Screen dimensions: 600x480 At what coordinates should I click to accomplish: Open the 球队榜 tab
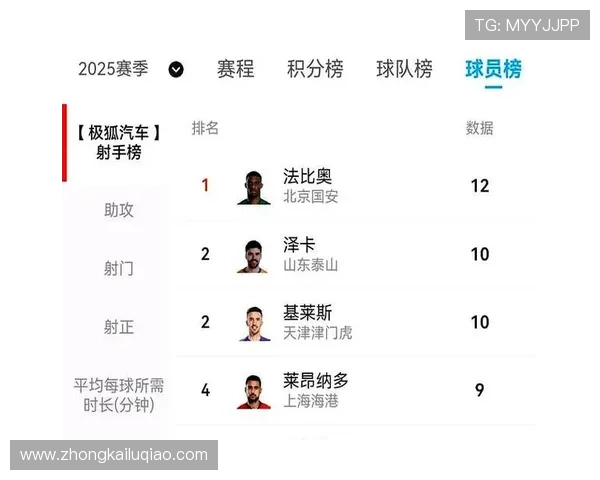(404, 69)
